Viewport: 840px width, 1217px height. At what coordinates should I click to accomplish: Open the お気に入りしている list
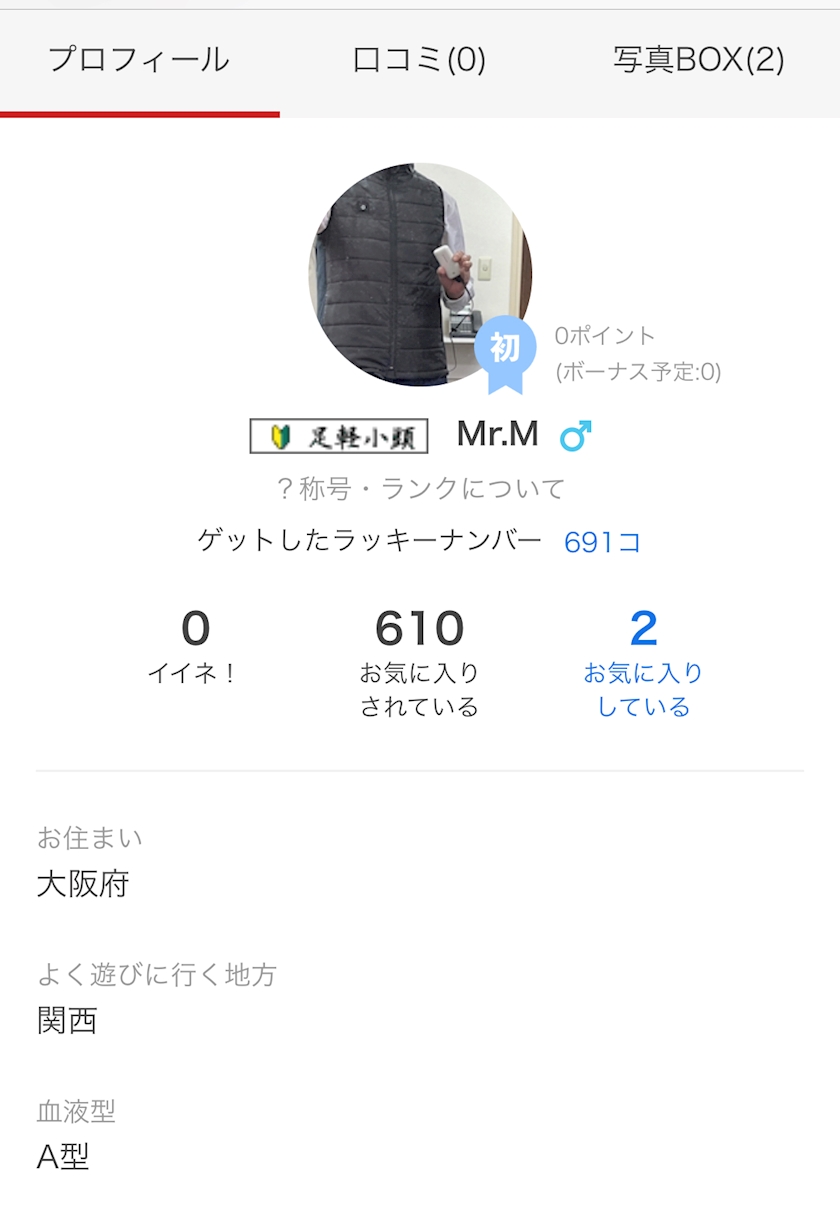pyautogui.click(x=643, y=663)
